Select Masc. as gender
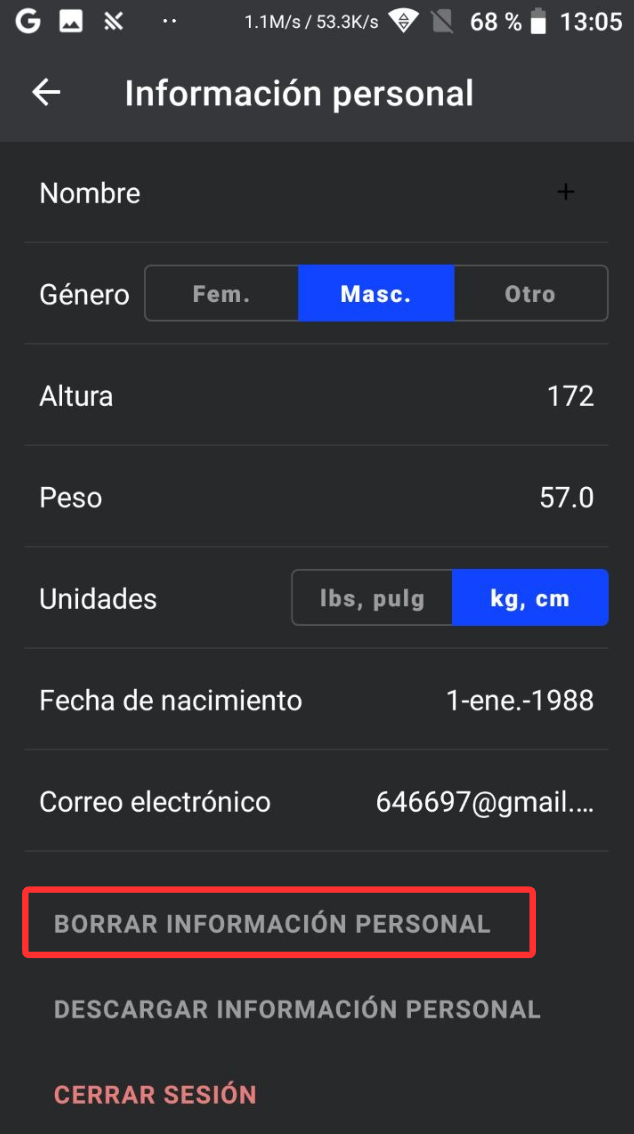The width and height of the screenshot is (634, 1134). coord(376,294)
